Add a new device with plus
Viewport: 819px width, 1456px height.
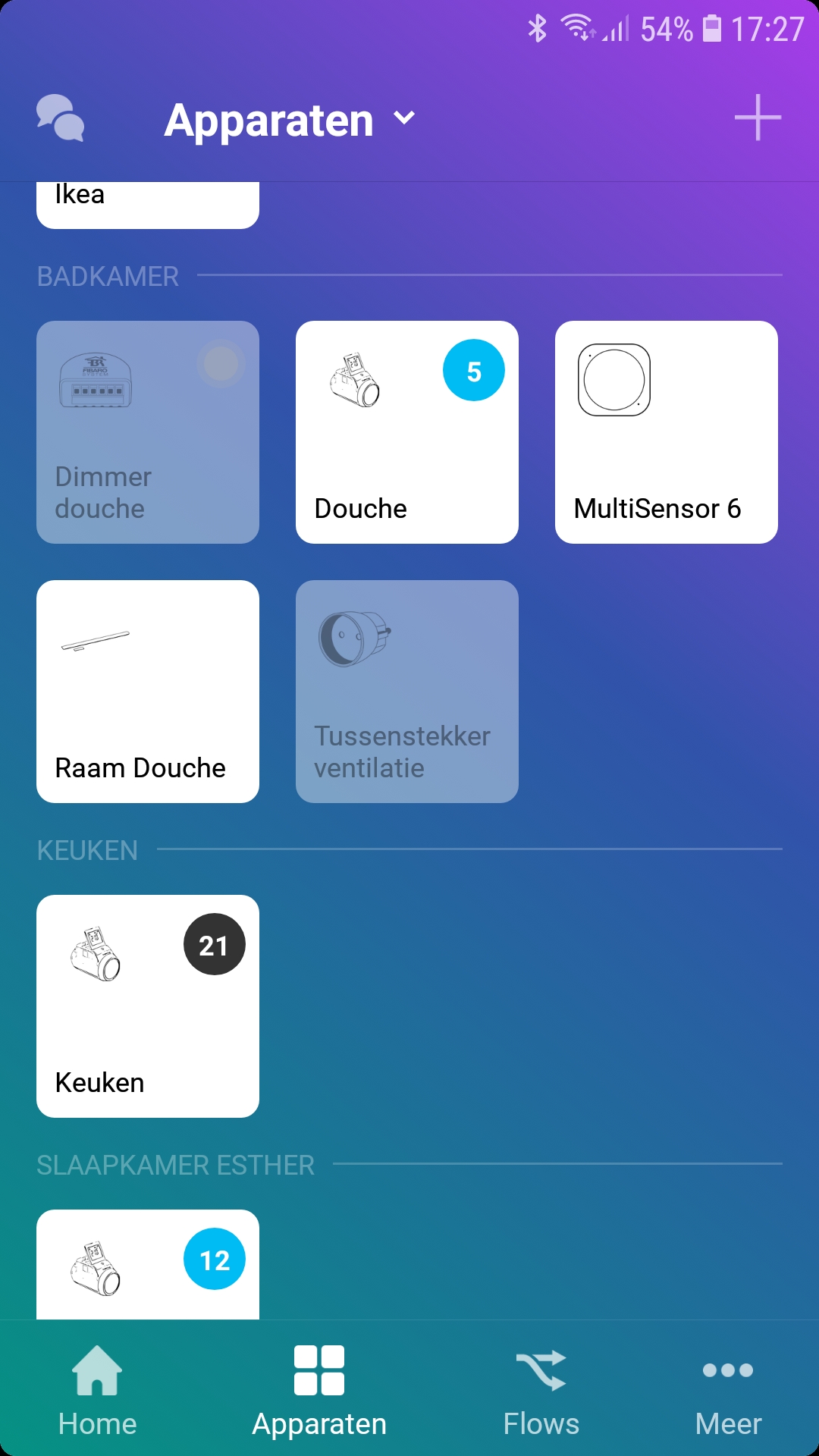(758, 118)
